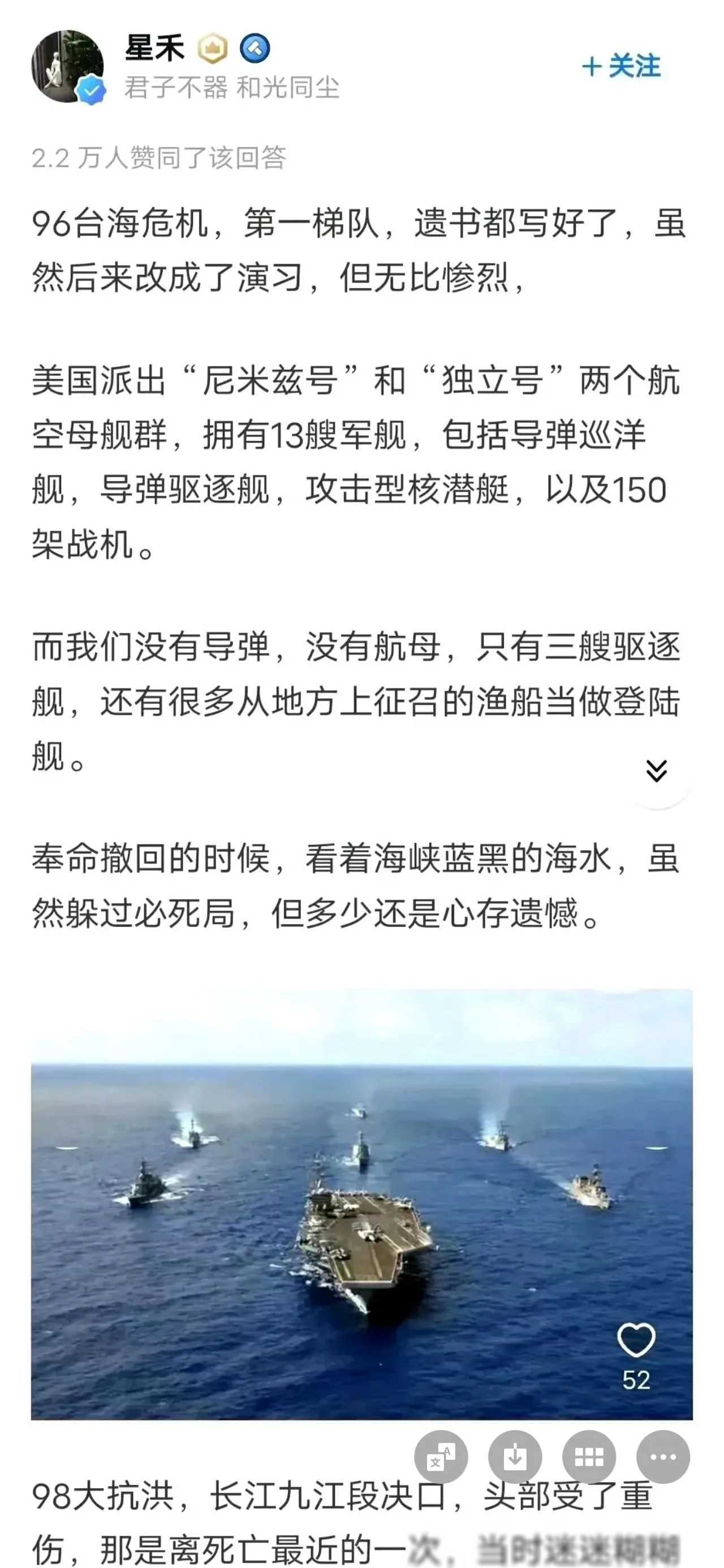This screenshot has height=1568, width=724.
Task: Tap the like count showing 52
Action: coord(636,1381)
